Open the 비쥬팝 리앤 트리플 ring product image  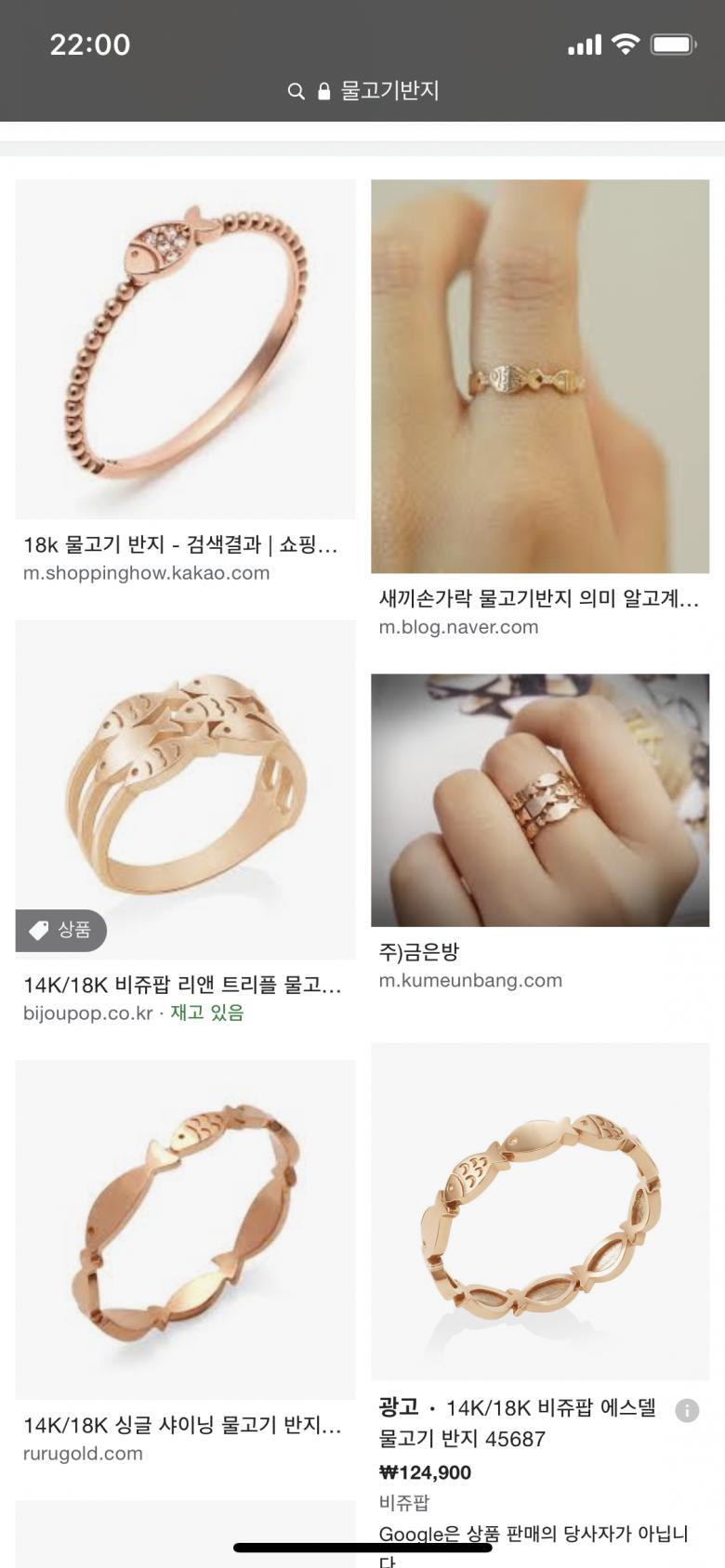pos(185,790)
